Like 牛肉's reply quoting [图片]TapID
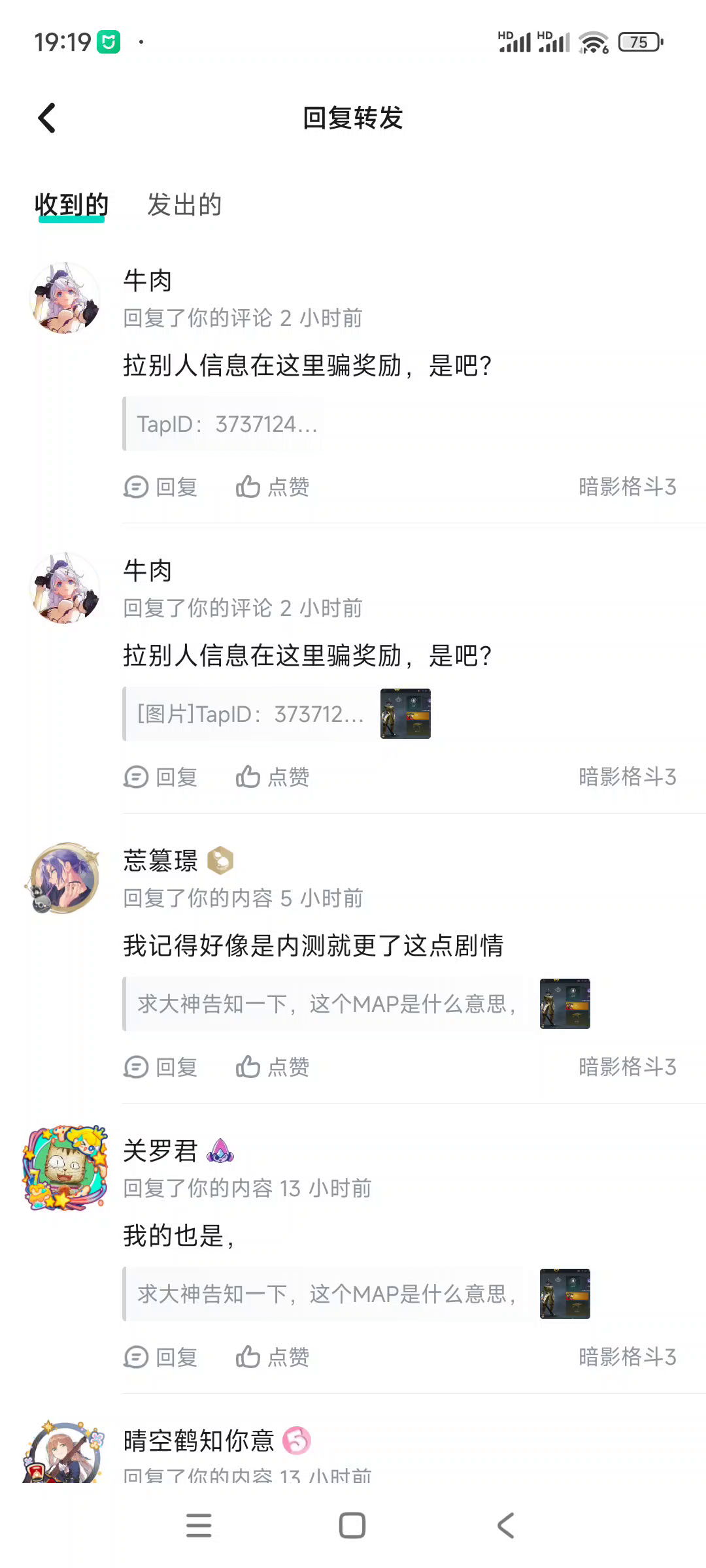 coord(273,777)
